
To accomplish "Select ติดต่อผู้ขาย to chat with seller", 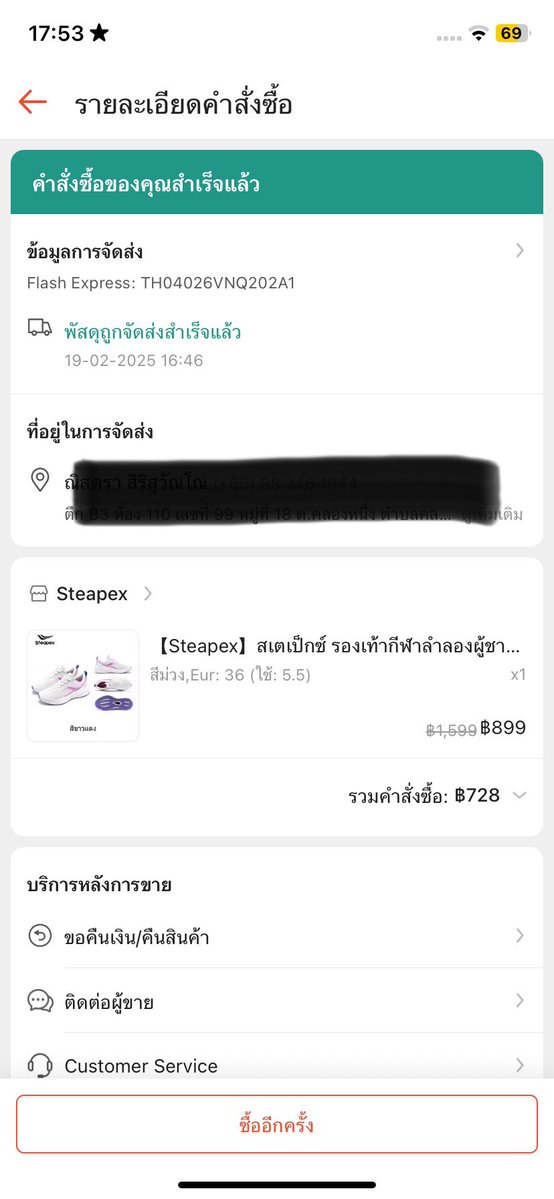I will pyautogui.click(x=276, y=1001).
